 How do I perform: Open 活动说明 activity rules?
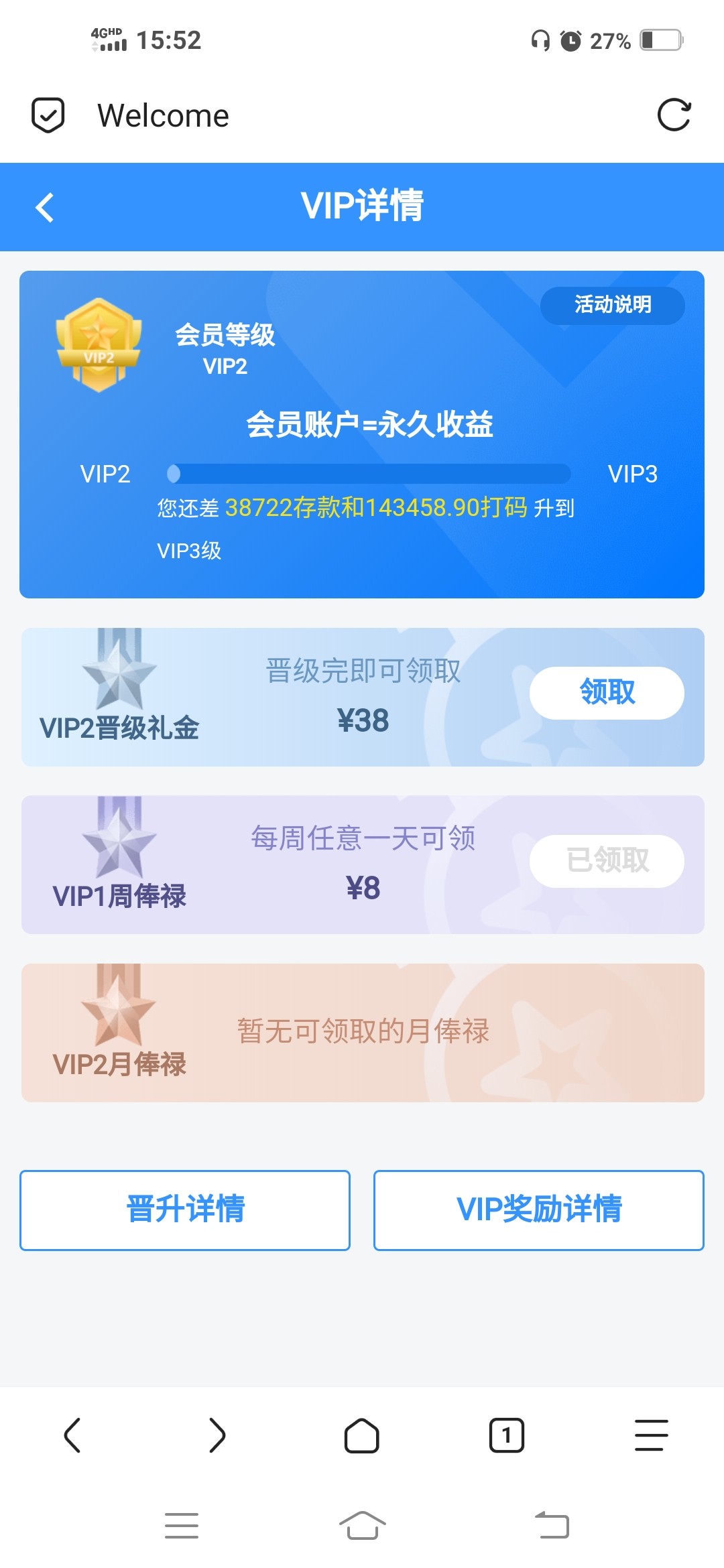coord(613,306)
